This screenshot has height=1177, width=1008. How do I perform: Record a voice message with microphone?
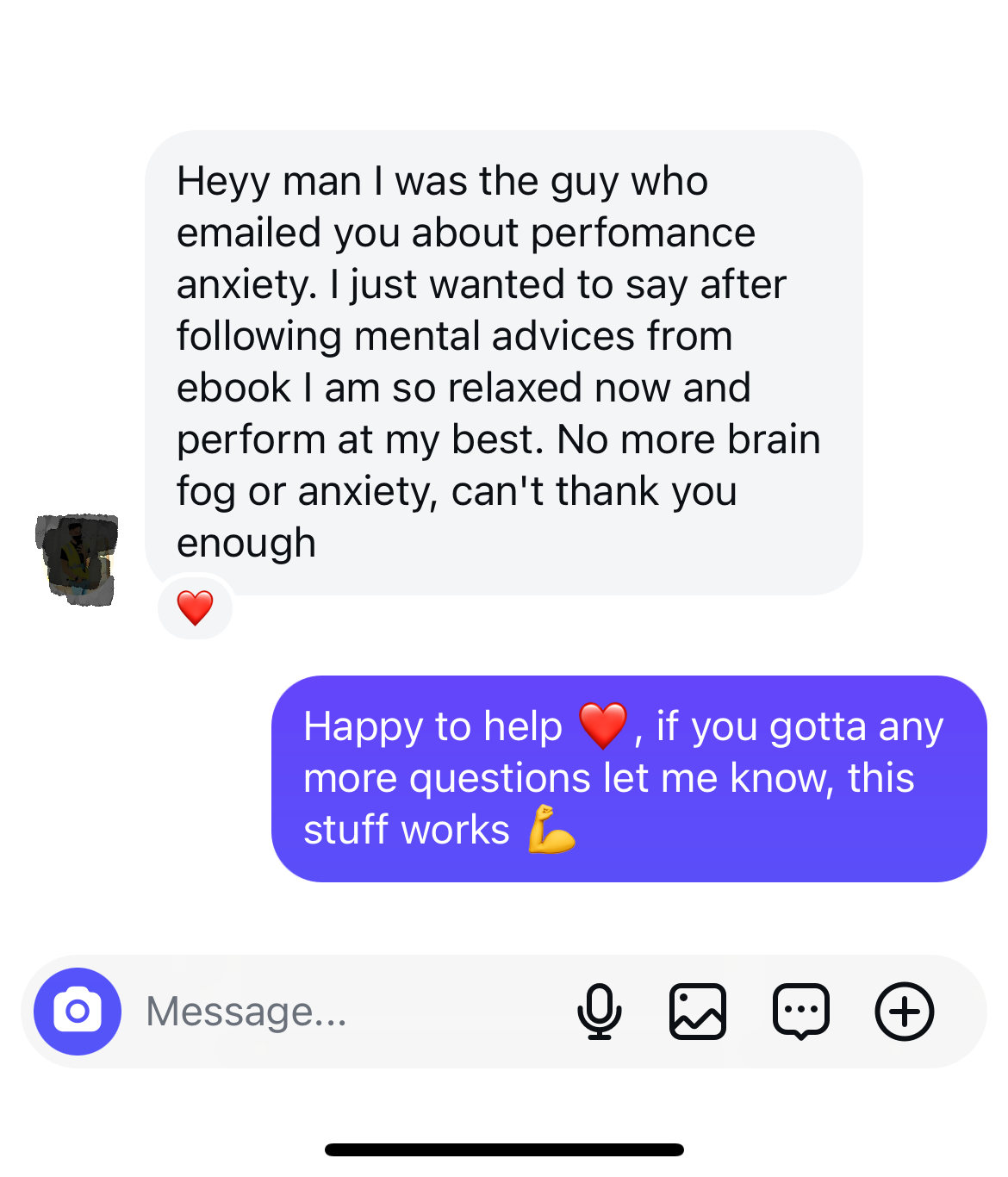(599, 1011)
